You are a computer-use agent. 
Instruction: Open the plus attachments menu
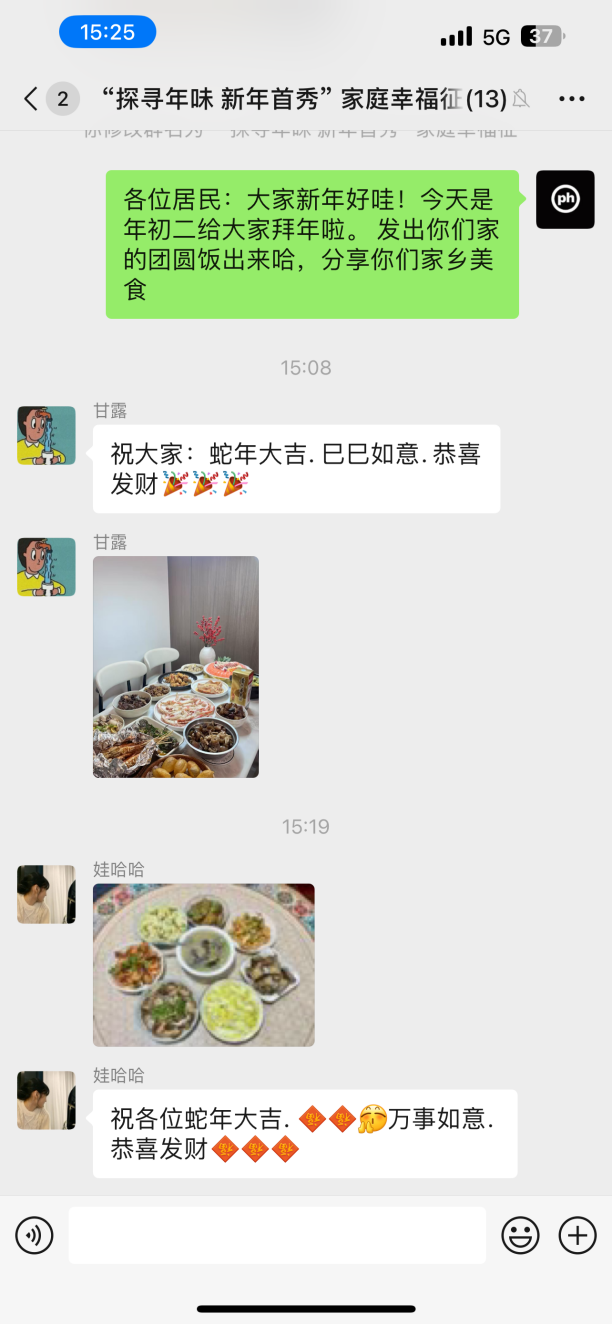577,1235
